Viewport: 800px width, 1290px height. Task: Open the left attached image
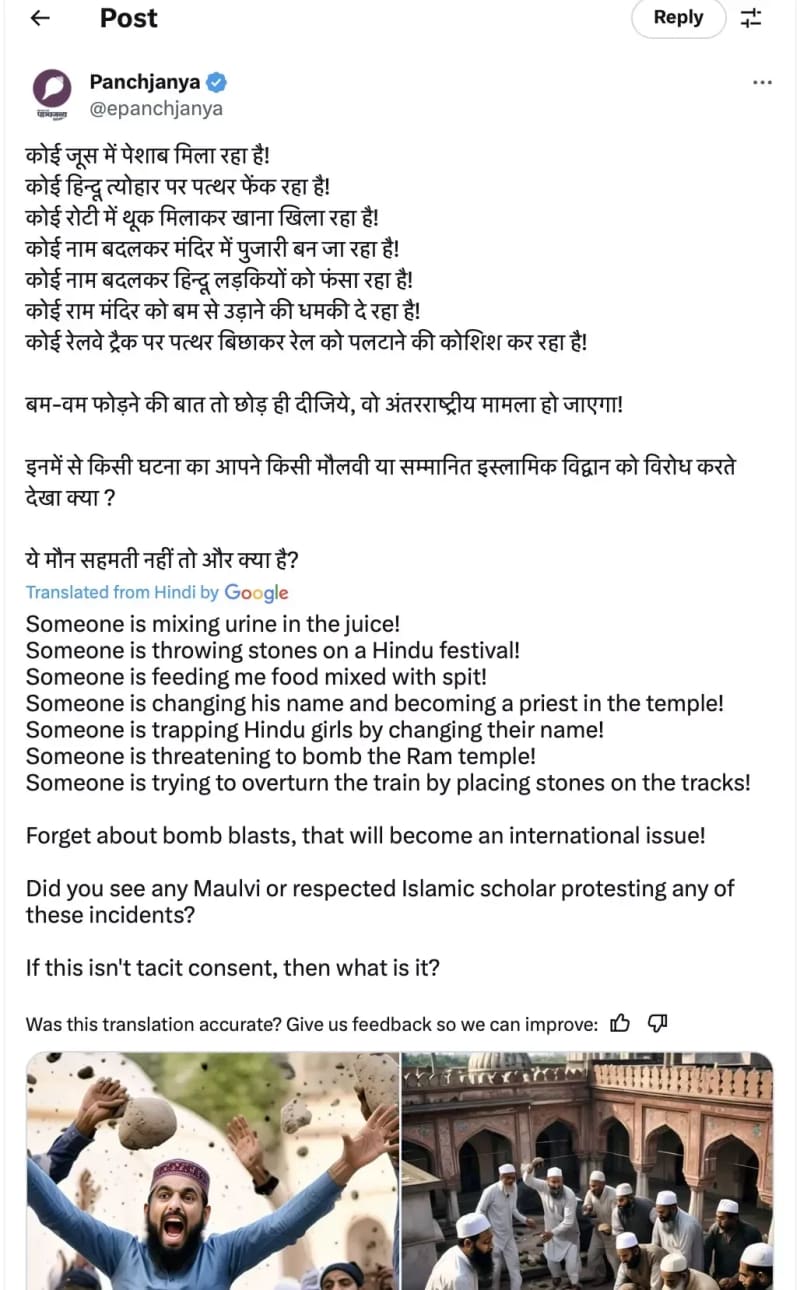[x=212, y=1170]
